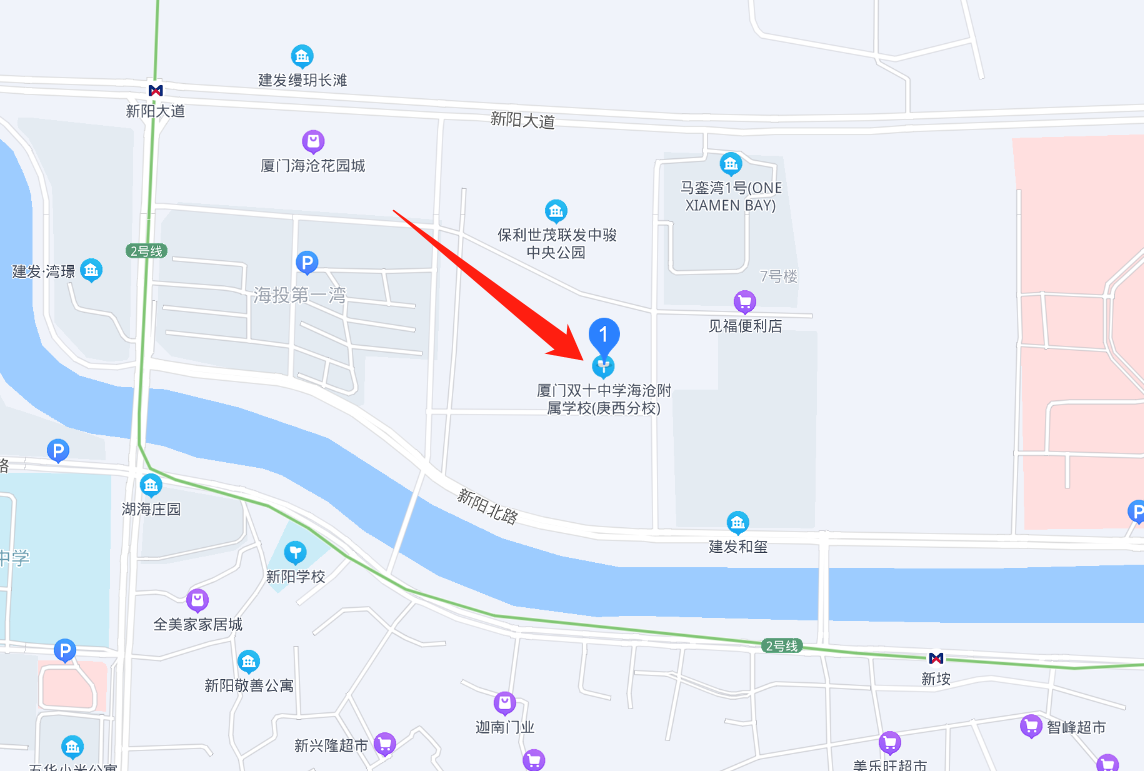Open the 新垵 metro station marker
The width and height of the screenshot is (1144, 771).
pos(936,658)
